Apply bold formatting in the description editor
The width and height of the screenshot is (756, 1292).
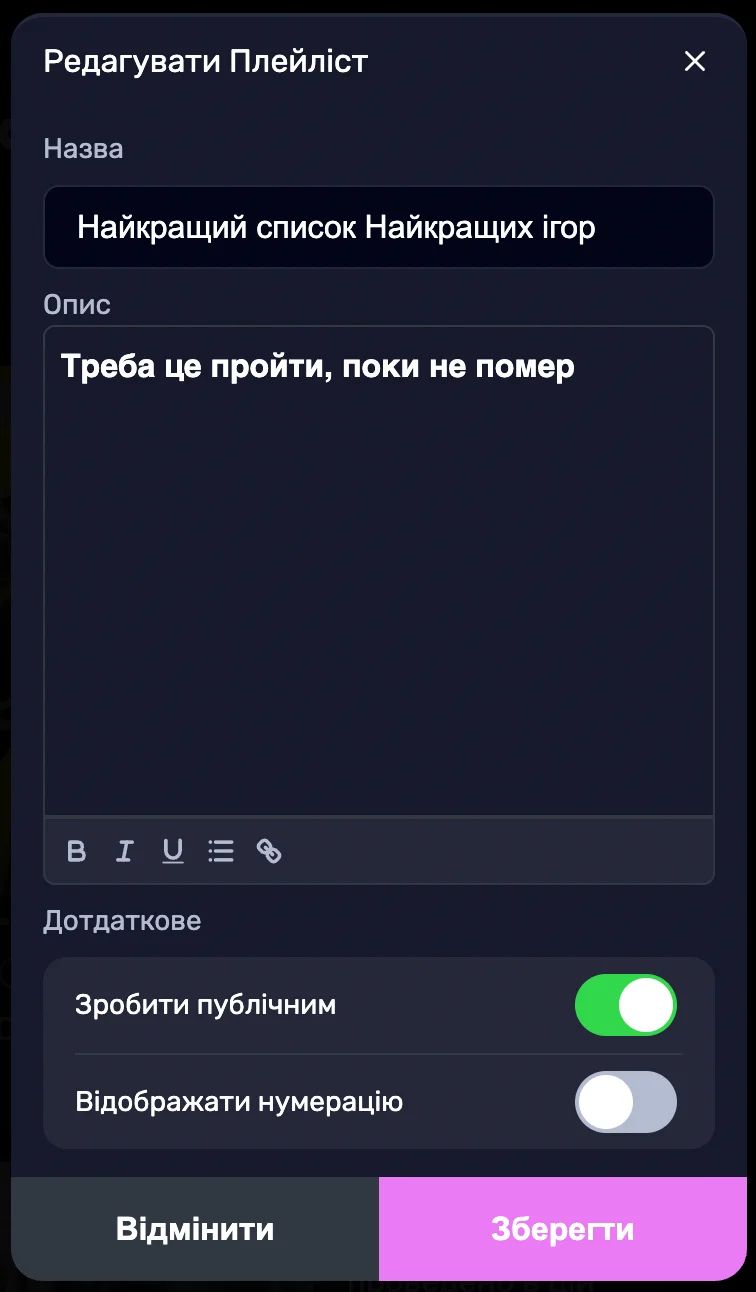point(77,851)
